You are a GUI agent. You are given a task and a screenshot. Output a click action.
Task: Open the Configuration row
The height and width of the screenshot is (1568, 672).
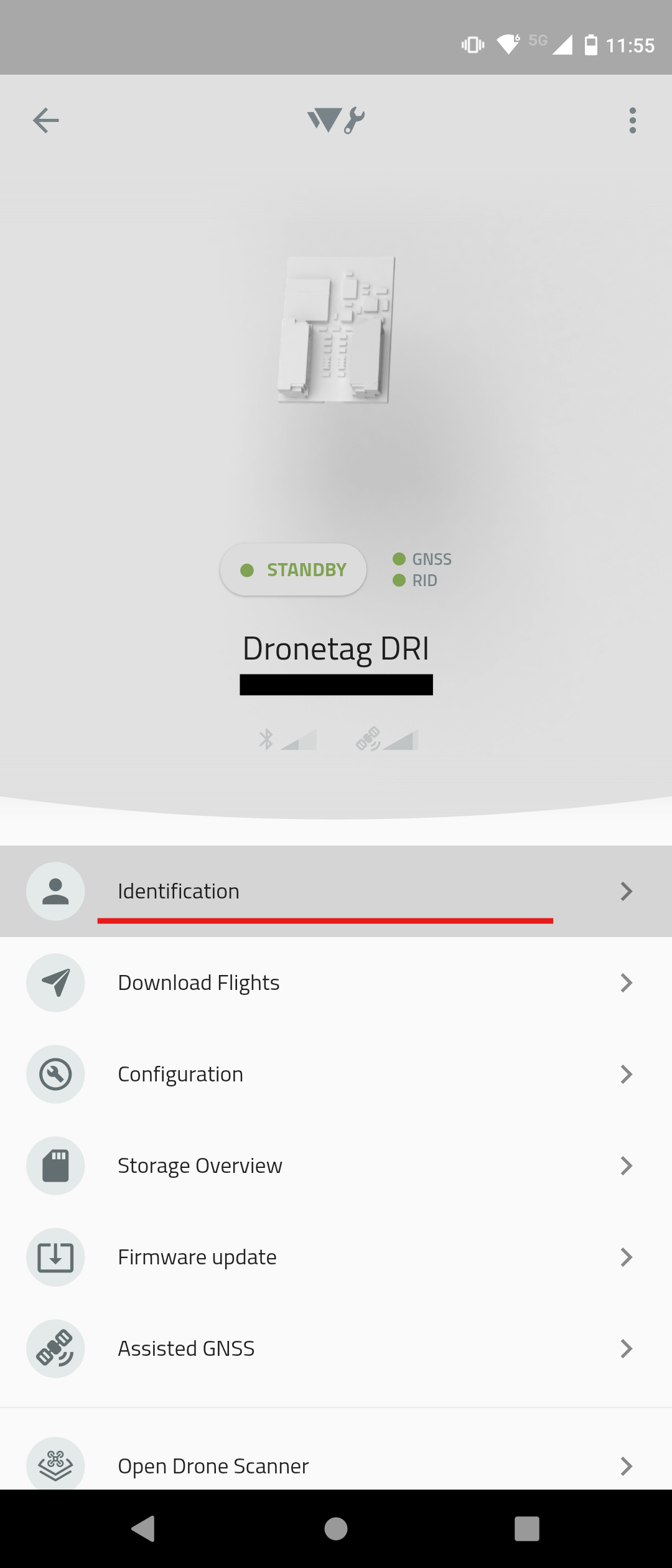click(x=336, y=1075)
